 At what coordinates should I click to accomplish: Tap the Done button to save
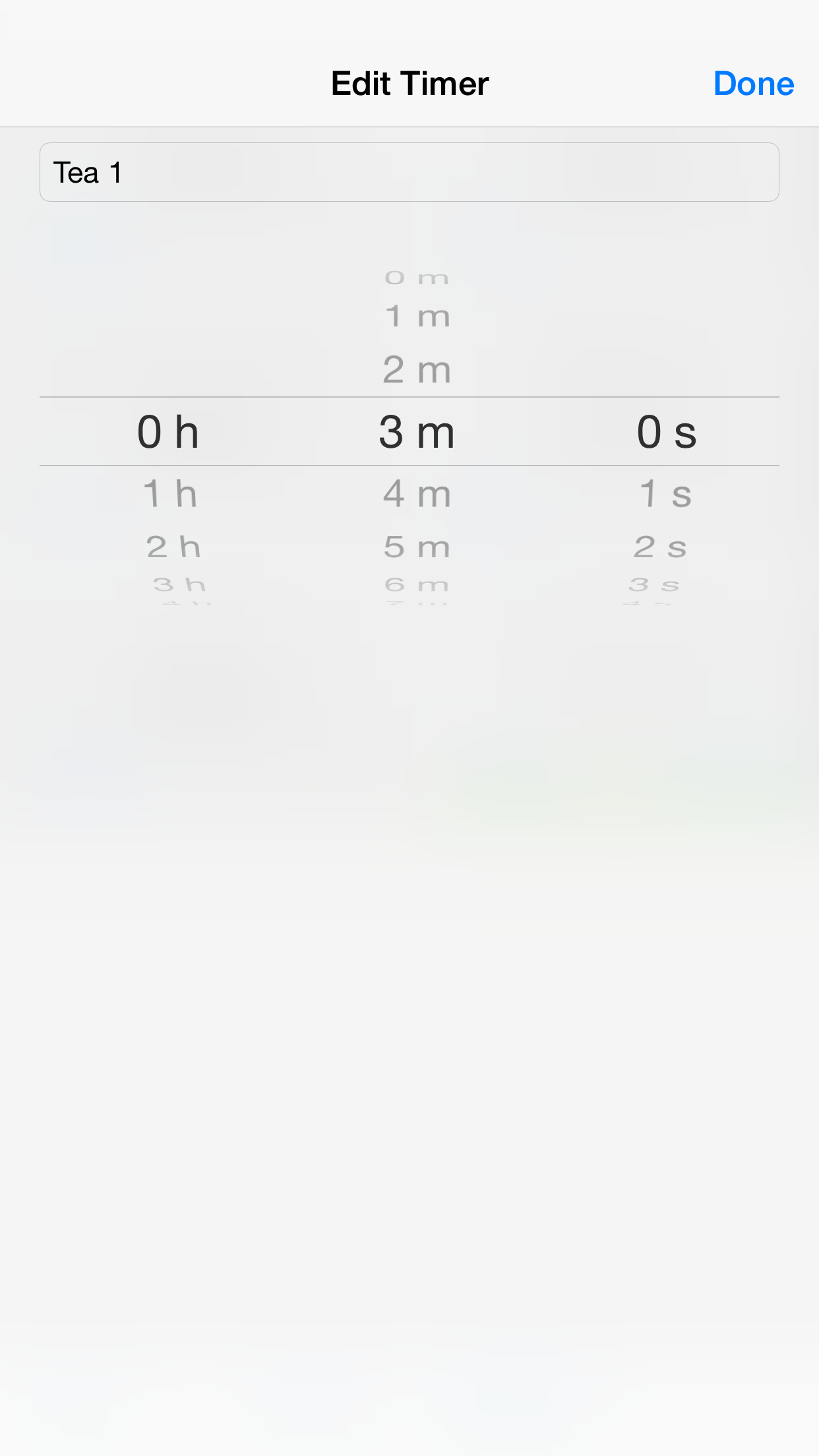753,83
